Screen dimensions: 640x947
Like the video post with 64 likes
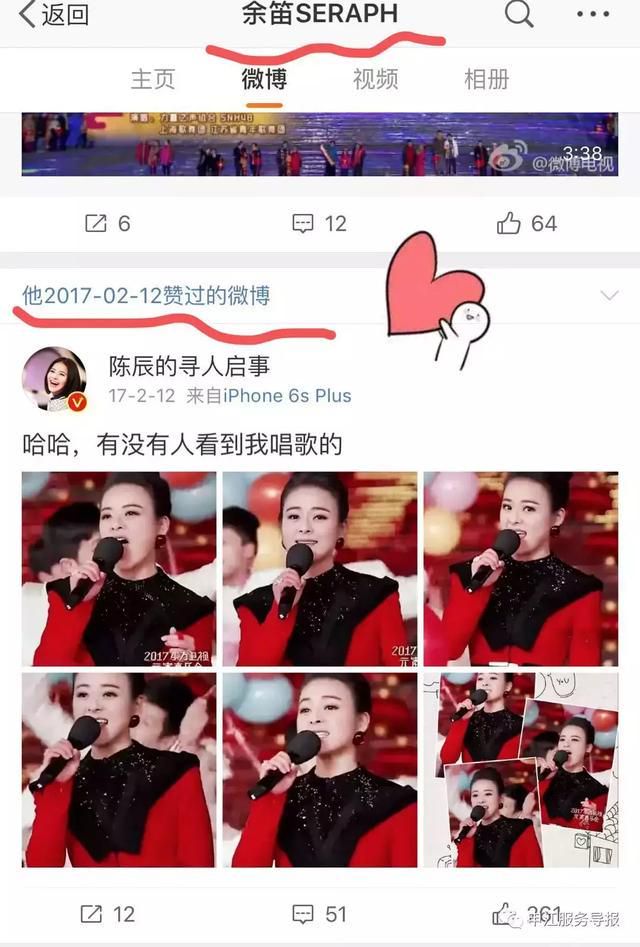coord(528,223)
